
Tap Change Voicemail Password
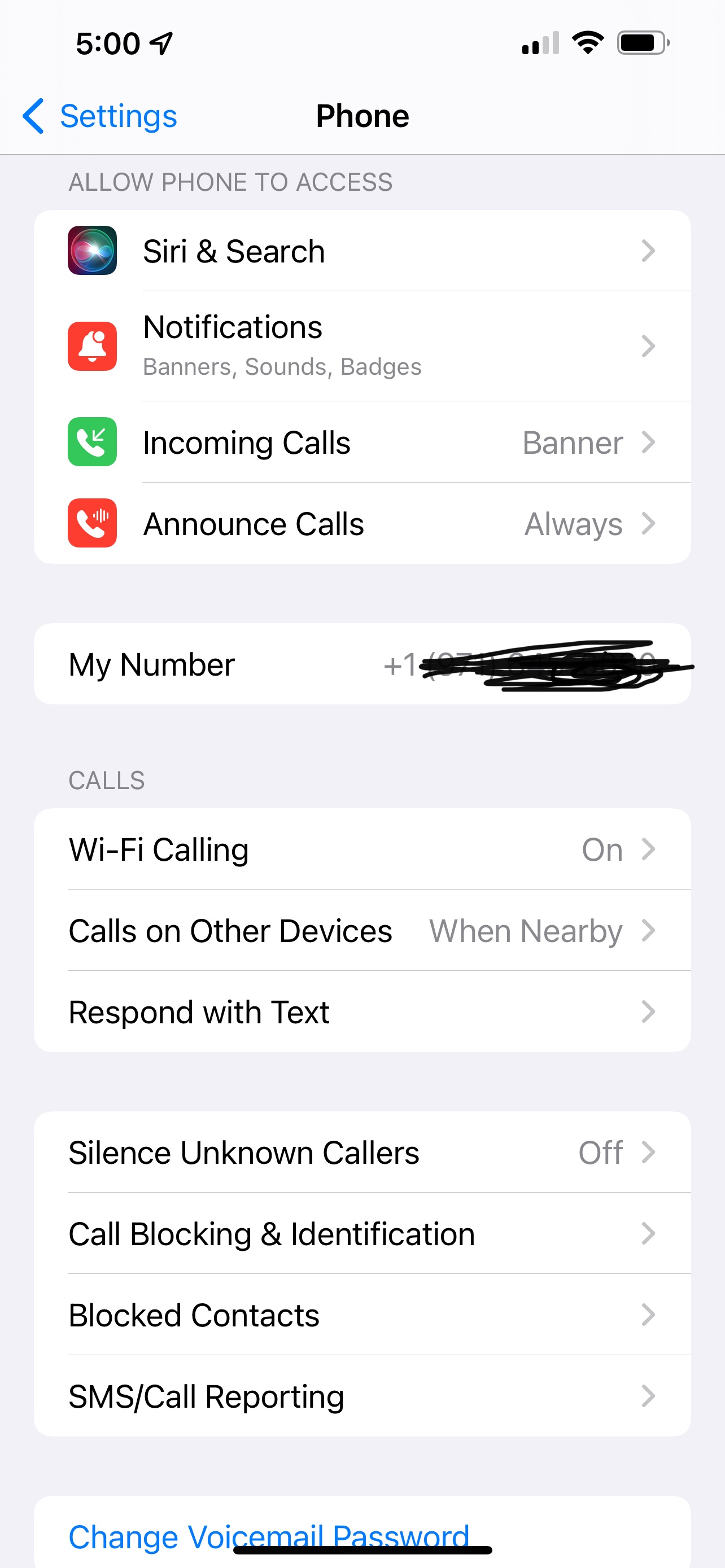tap(269, 1536)
